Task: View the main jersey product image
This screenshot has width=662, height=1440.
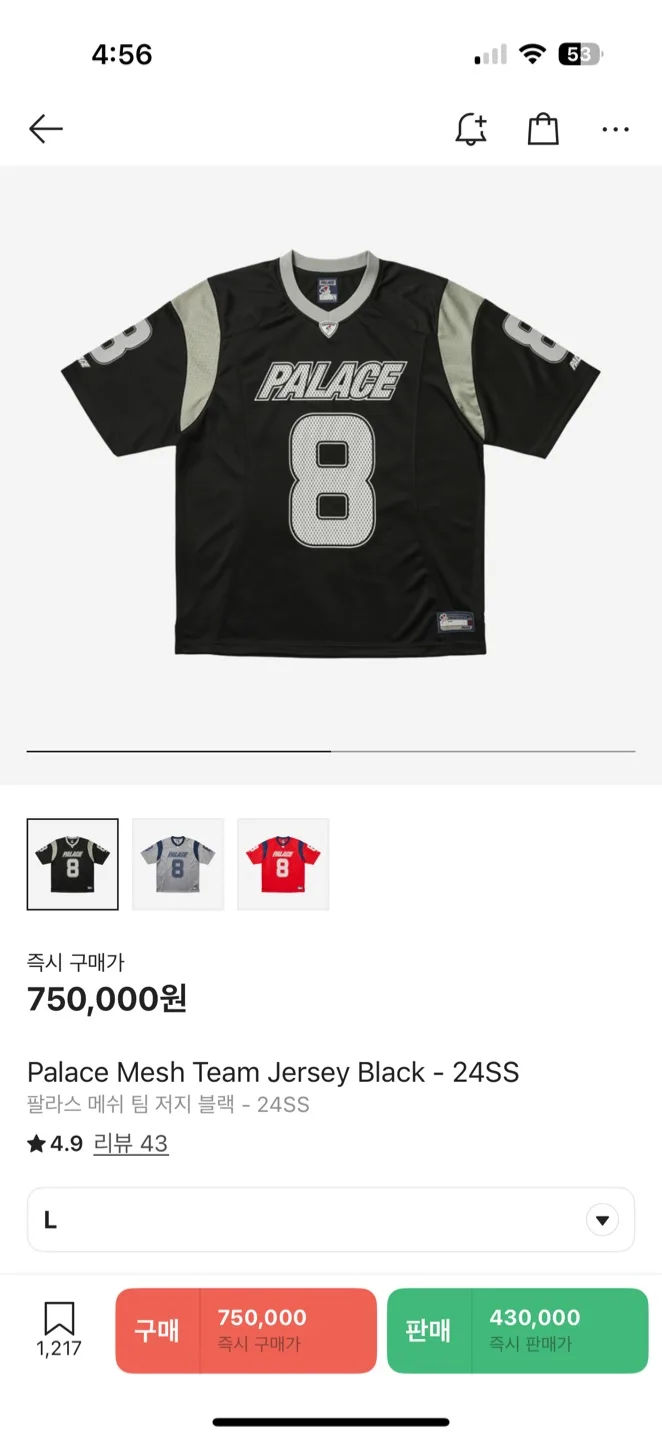Action: (x=331, y=453)
